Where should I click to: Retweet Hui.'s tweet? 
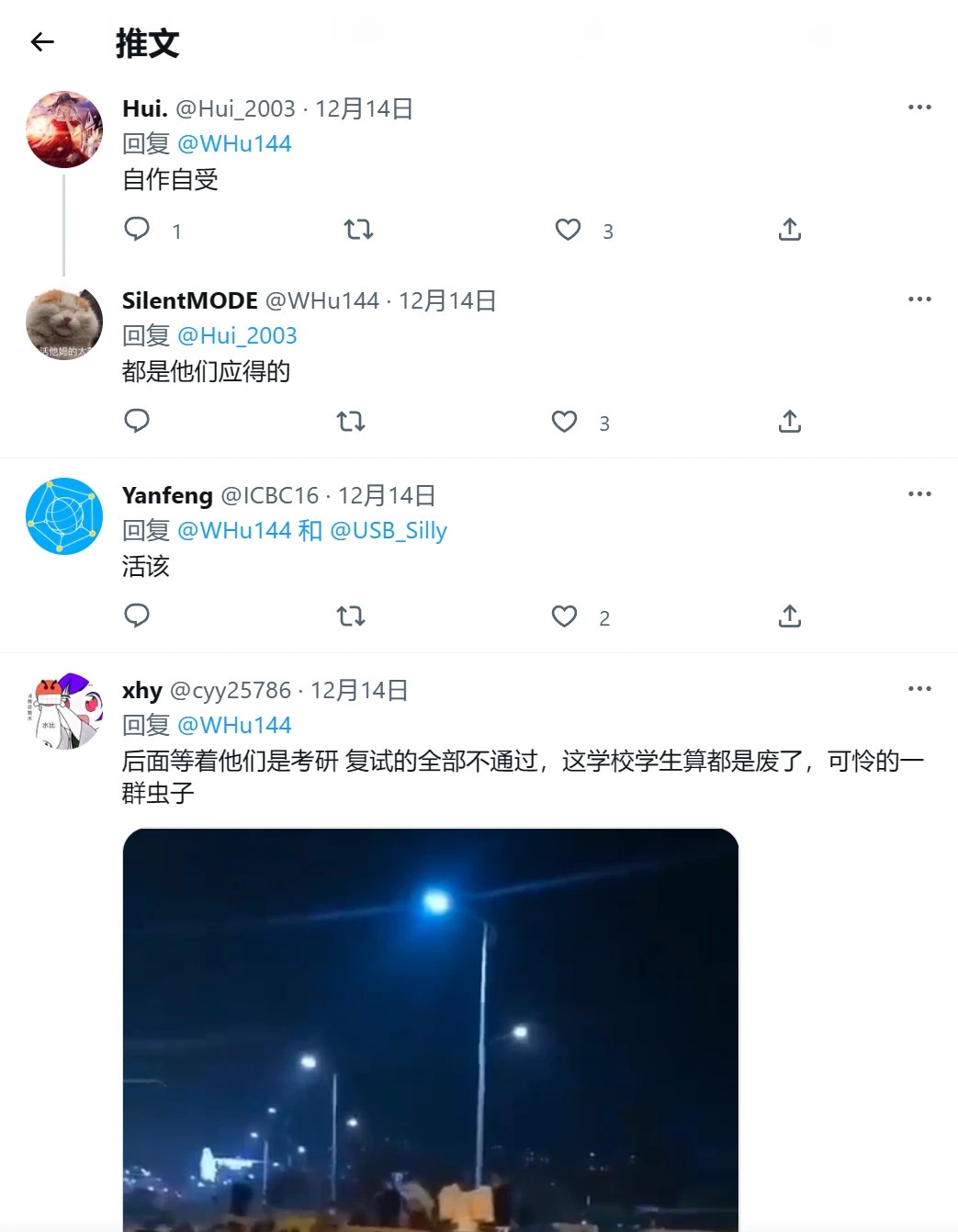click(358, 229)
